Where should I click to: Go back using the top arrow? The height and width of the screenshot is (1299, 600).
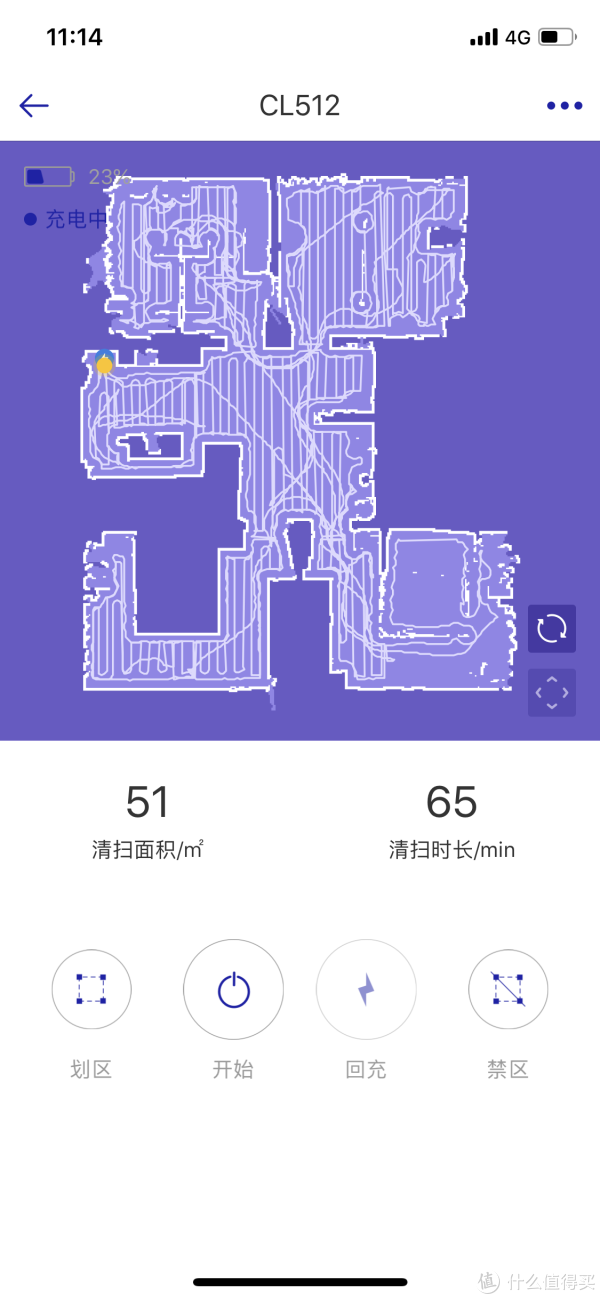[34, 106]
